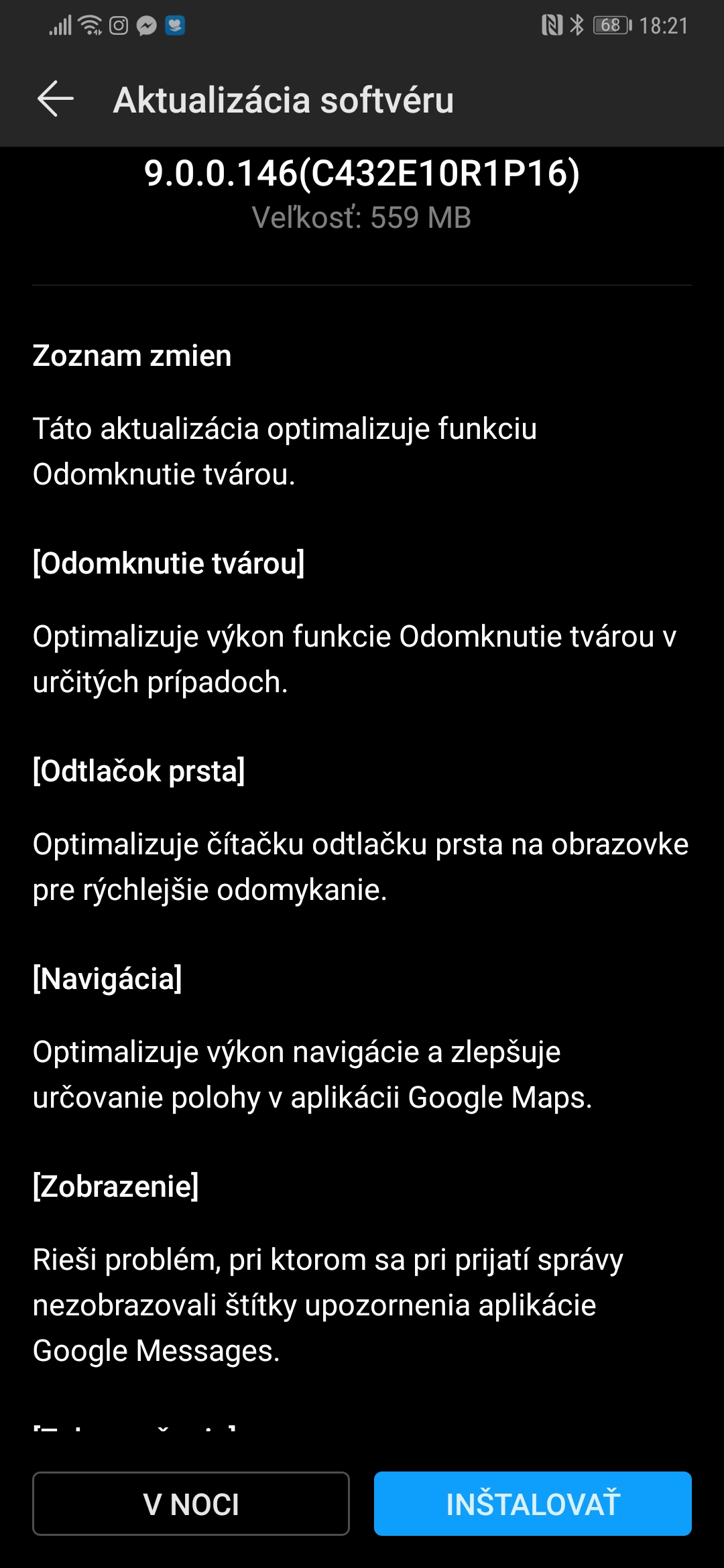Tap the INŠTALOVAŤ button
This screenshot has height=1568, width=724.
(532, 1503)
